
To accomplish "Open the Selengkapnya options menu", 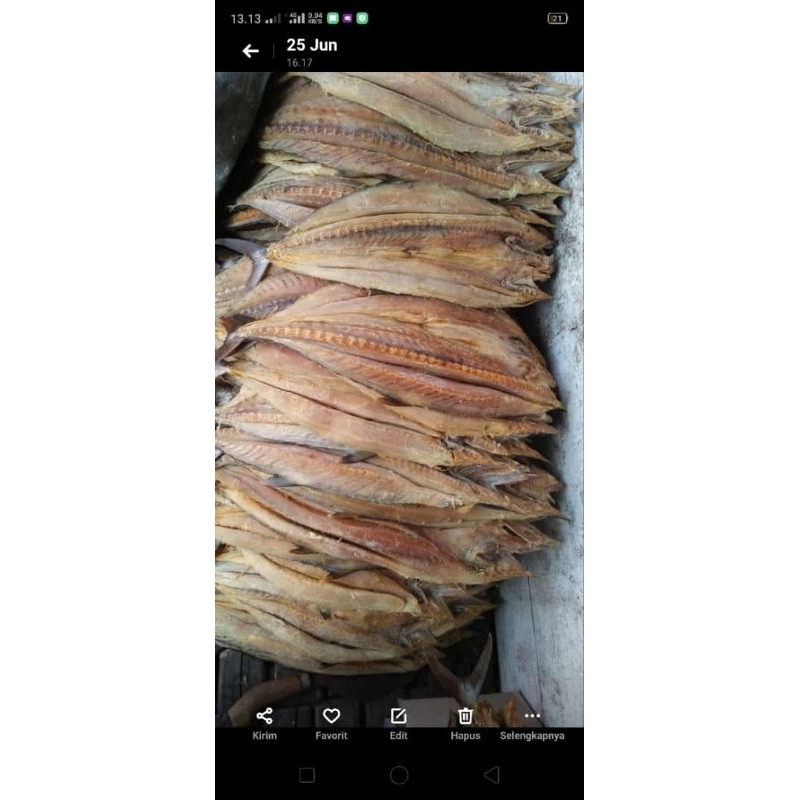I will 532,722.
